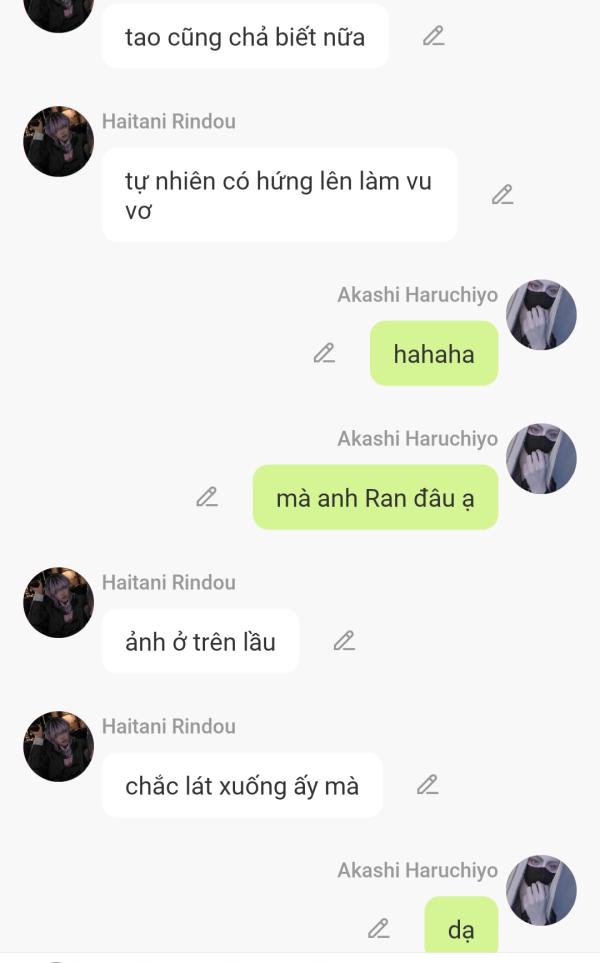Edit the message "ảnh ở trên lầu"
Screen dimensions: 600x963
[344, 641]
